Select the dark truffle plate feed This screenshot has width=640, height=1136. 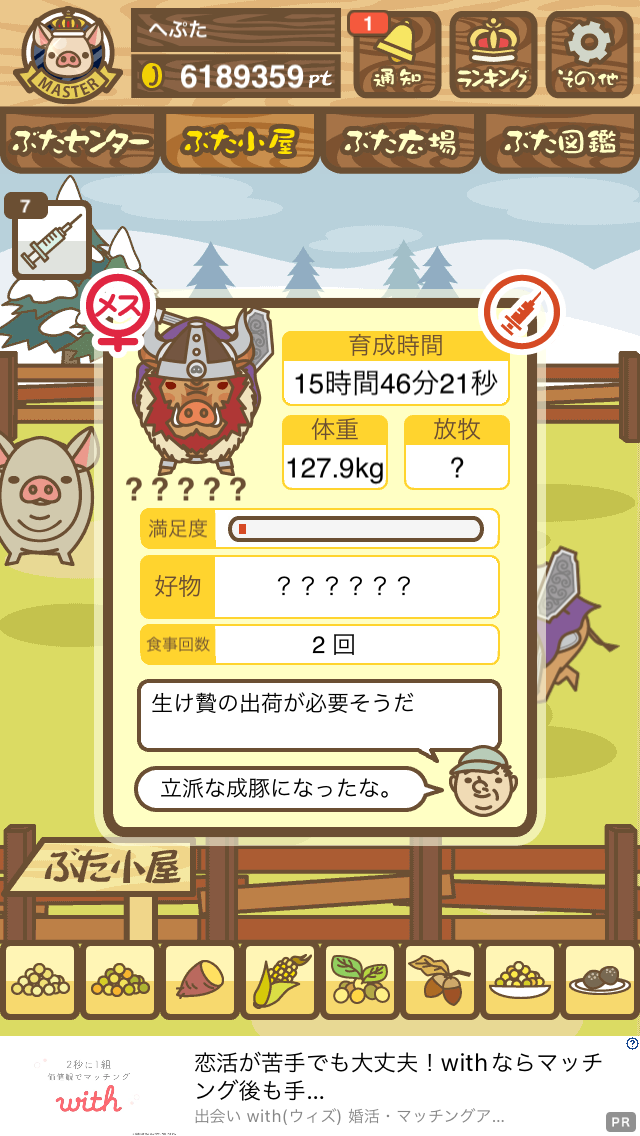599,982
